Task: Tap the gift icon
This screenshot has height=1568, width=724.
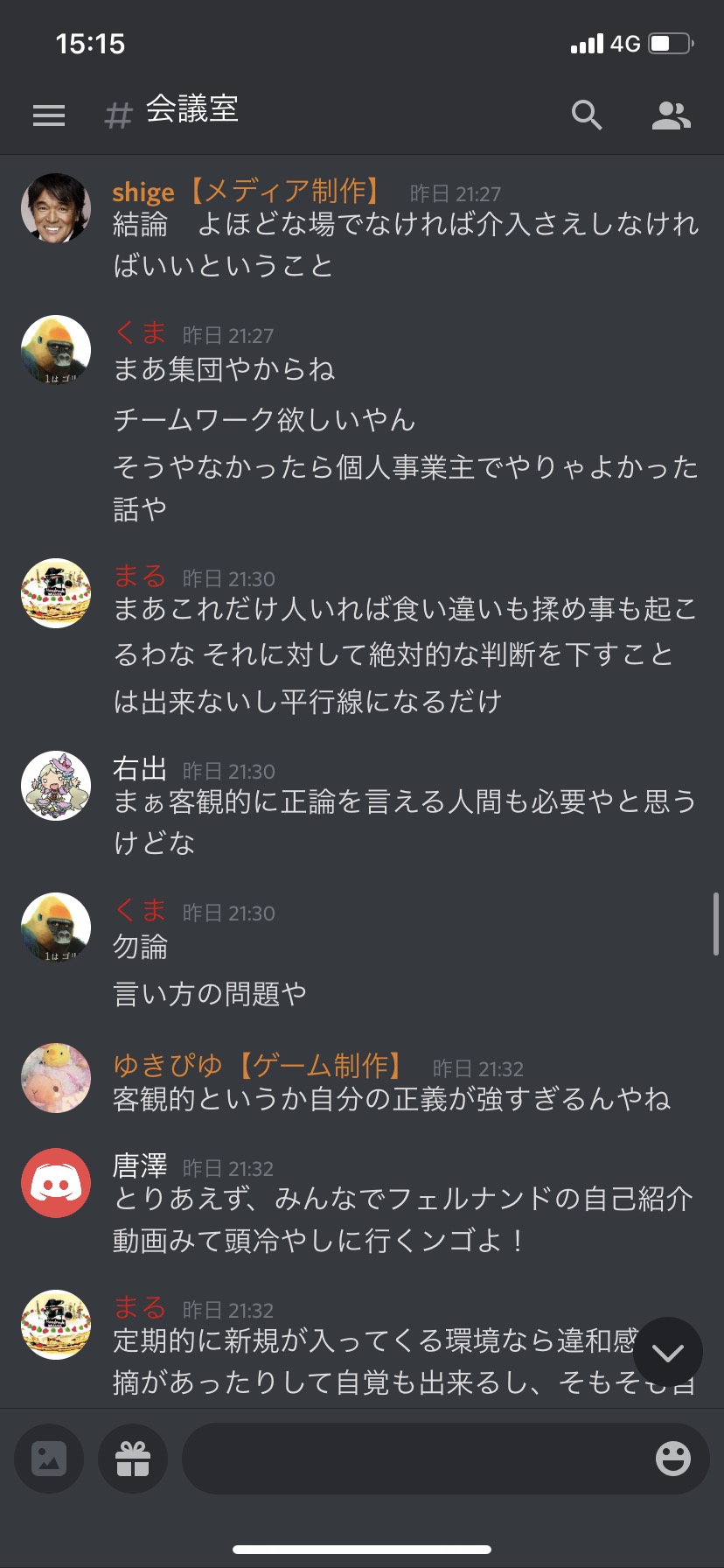Action: [x=133, y=1459]
